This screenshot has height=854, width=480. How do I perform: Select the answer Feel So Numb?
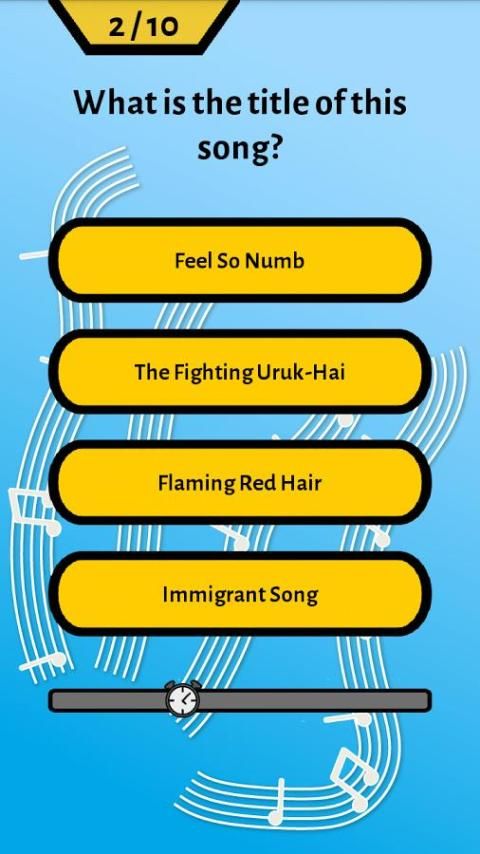tap(240, 260)
